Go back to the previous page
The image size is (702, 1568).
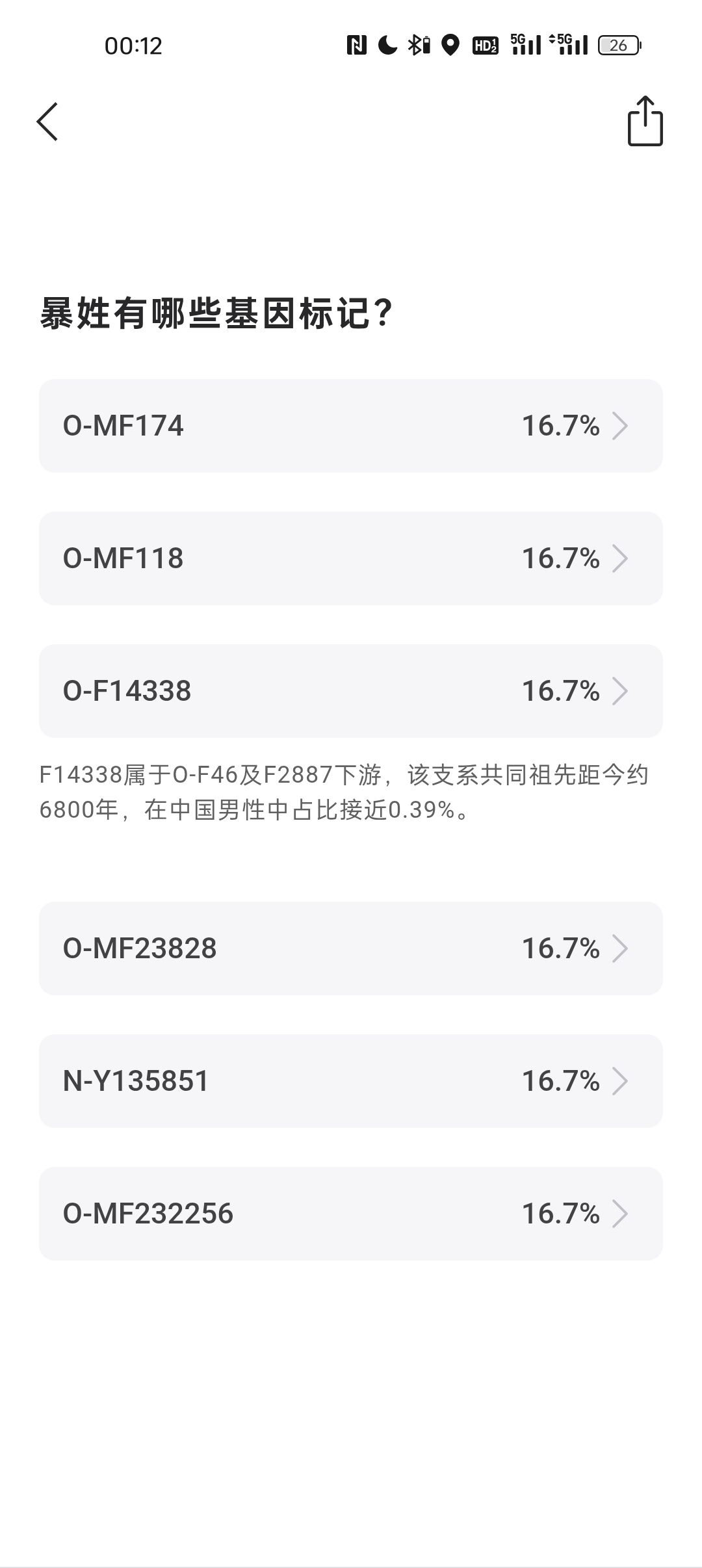(x=47, y=122)
